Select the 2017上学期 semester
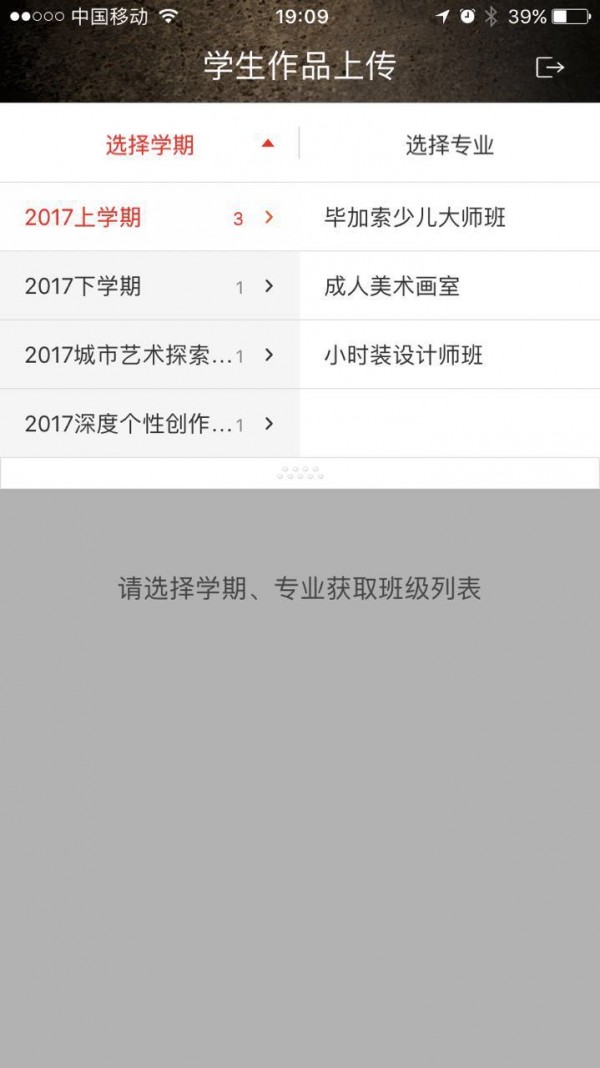The image size is (600, 1068). click(x=148, y=217)
